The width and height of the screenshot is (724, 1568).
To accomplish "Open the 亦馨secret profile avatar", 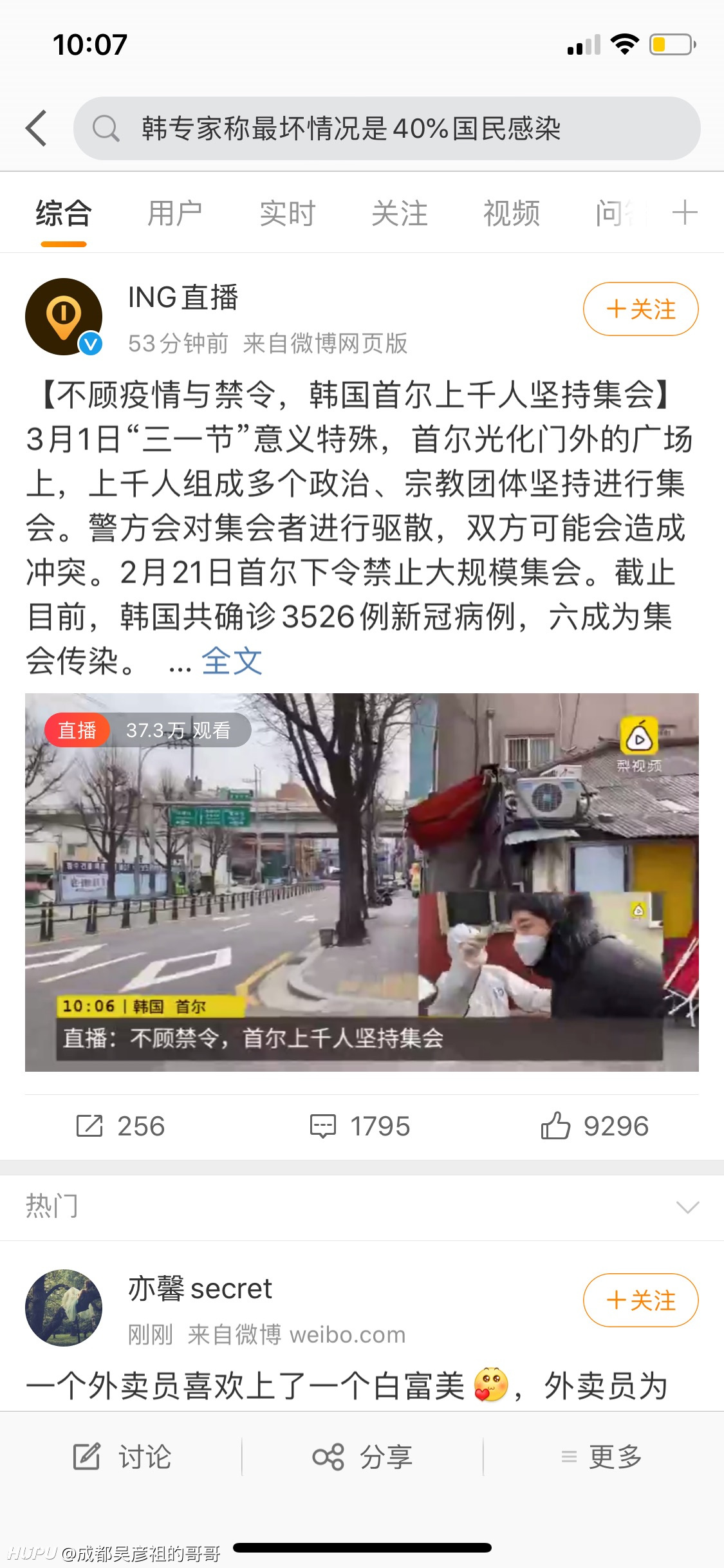I will point(64,1308).
